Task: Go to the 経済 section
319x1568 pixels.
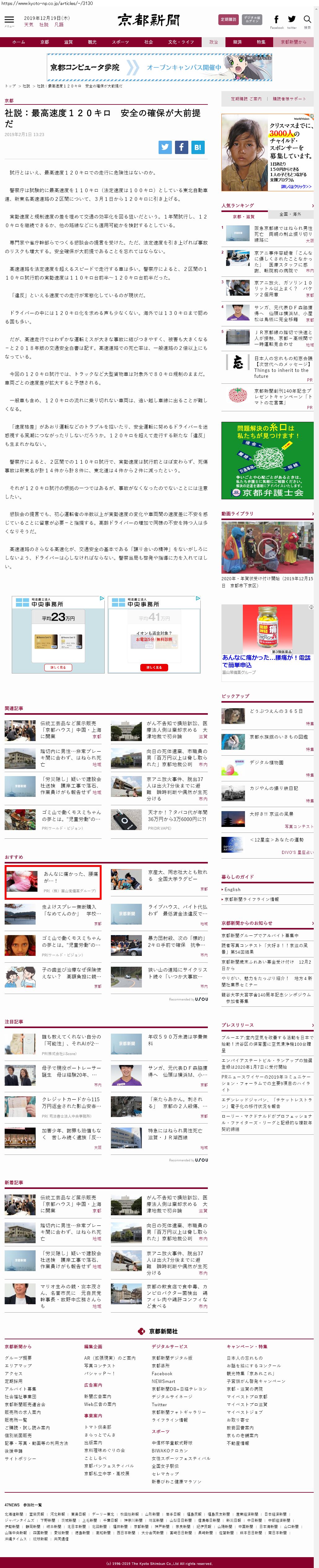Action: [x=238, y=42]
